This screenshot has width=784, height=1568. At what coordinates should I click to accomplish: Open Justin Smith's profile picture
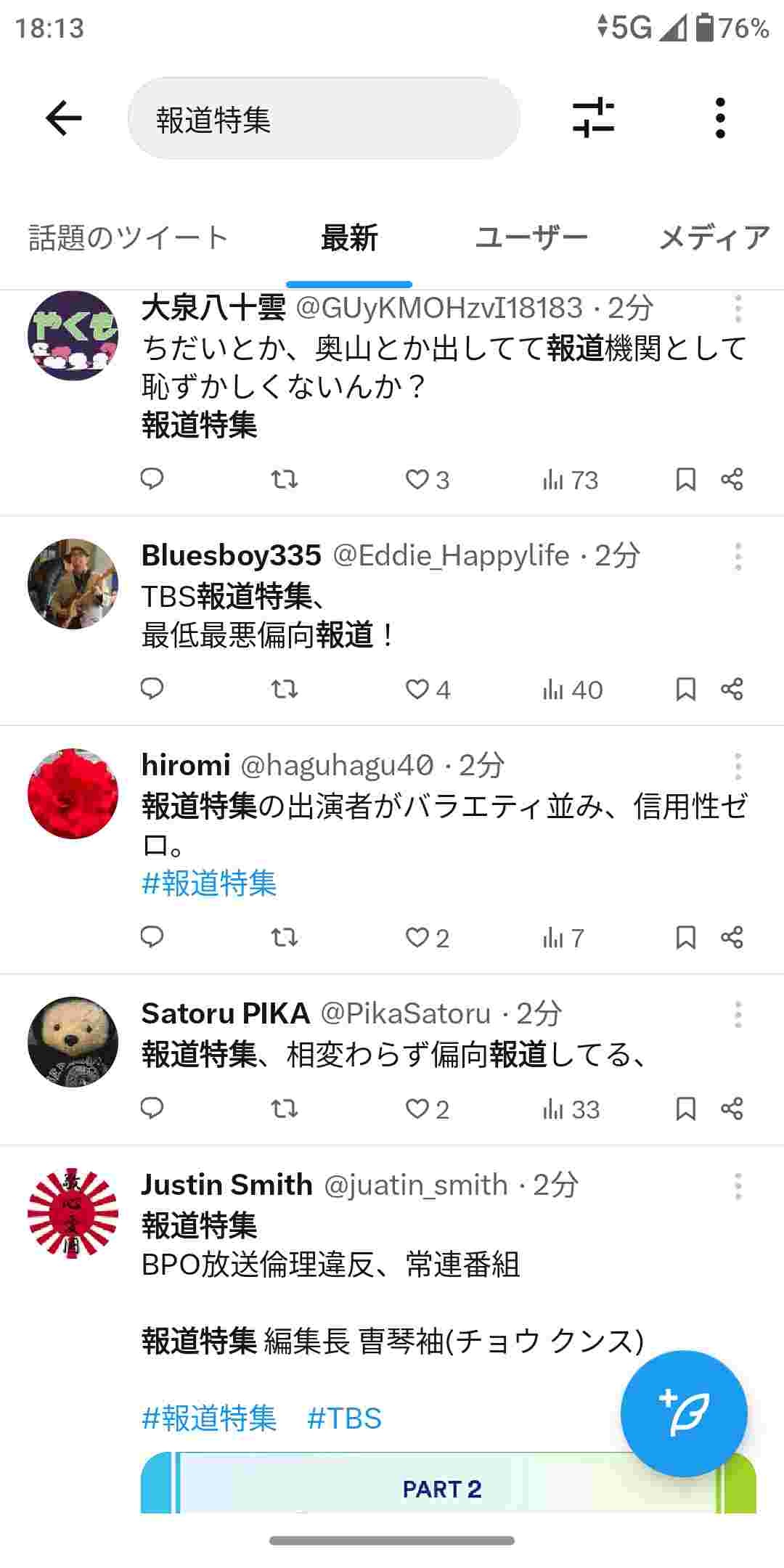(73, 1213)
